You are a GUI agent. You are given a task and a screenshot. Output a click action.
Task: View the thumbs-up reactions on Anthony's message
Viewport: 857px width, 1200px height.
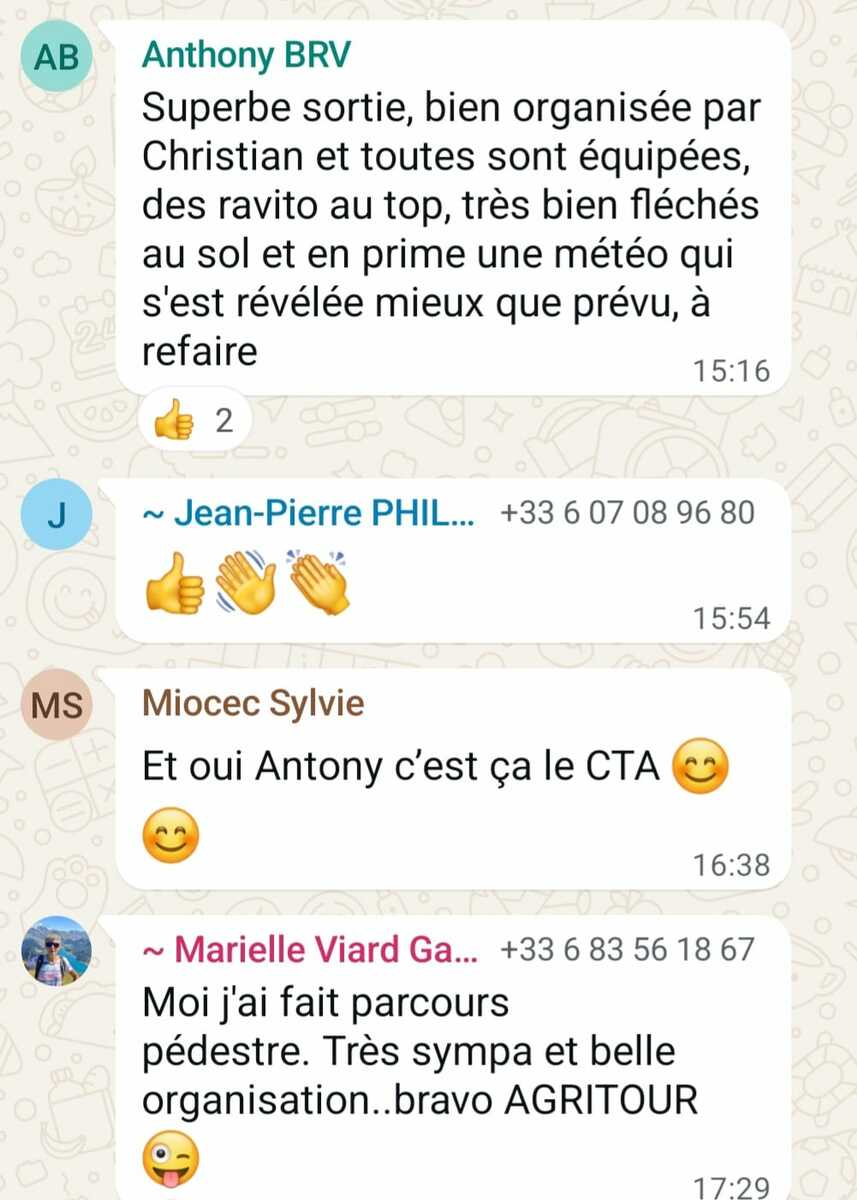193,421
